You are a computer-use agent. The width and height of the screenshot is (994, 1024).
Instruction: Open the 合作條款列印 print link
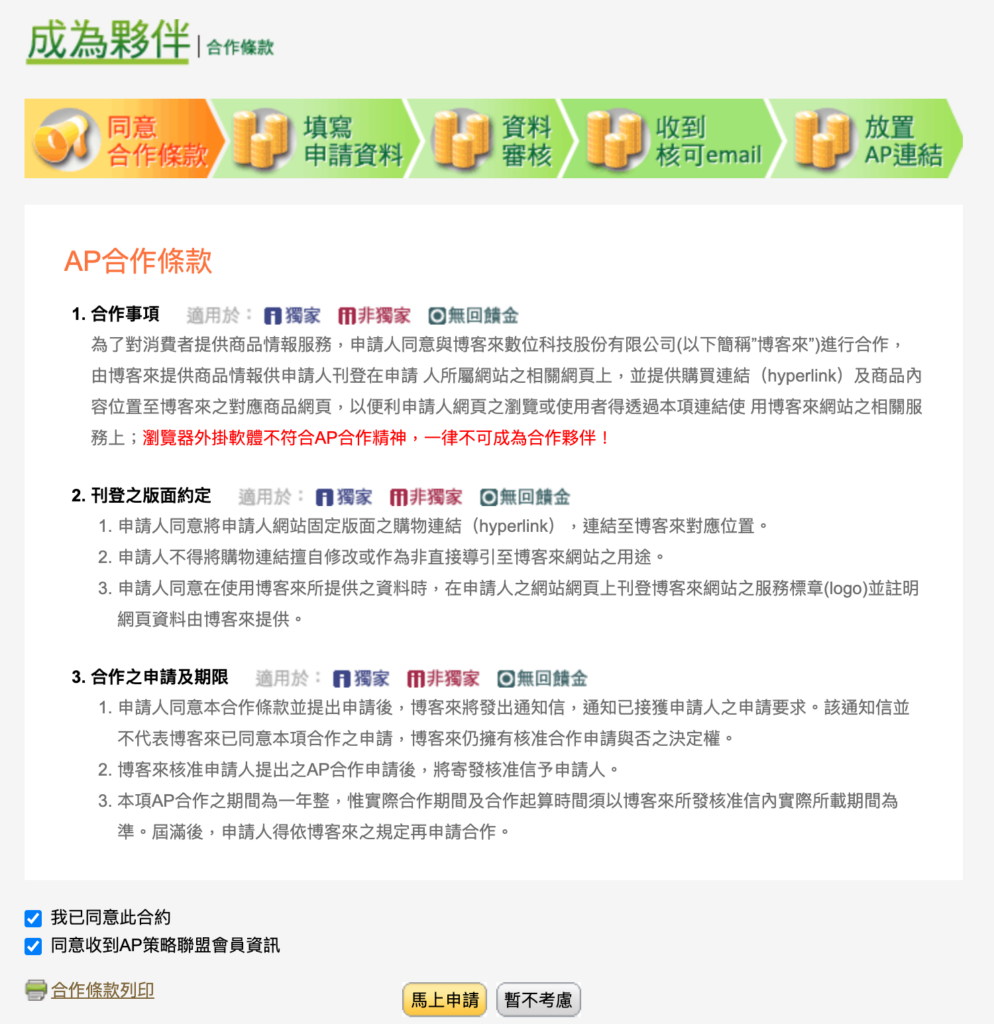(102, 991)
